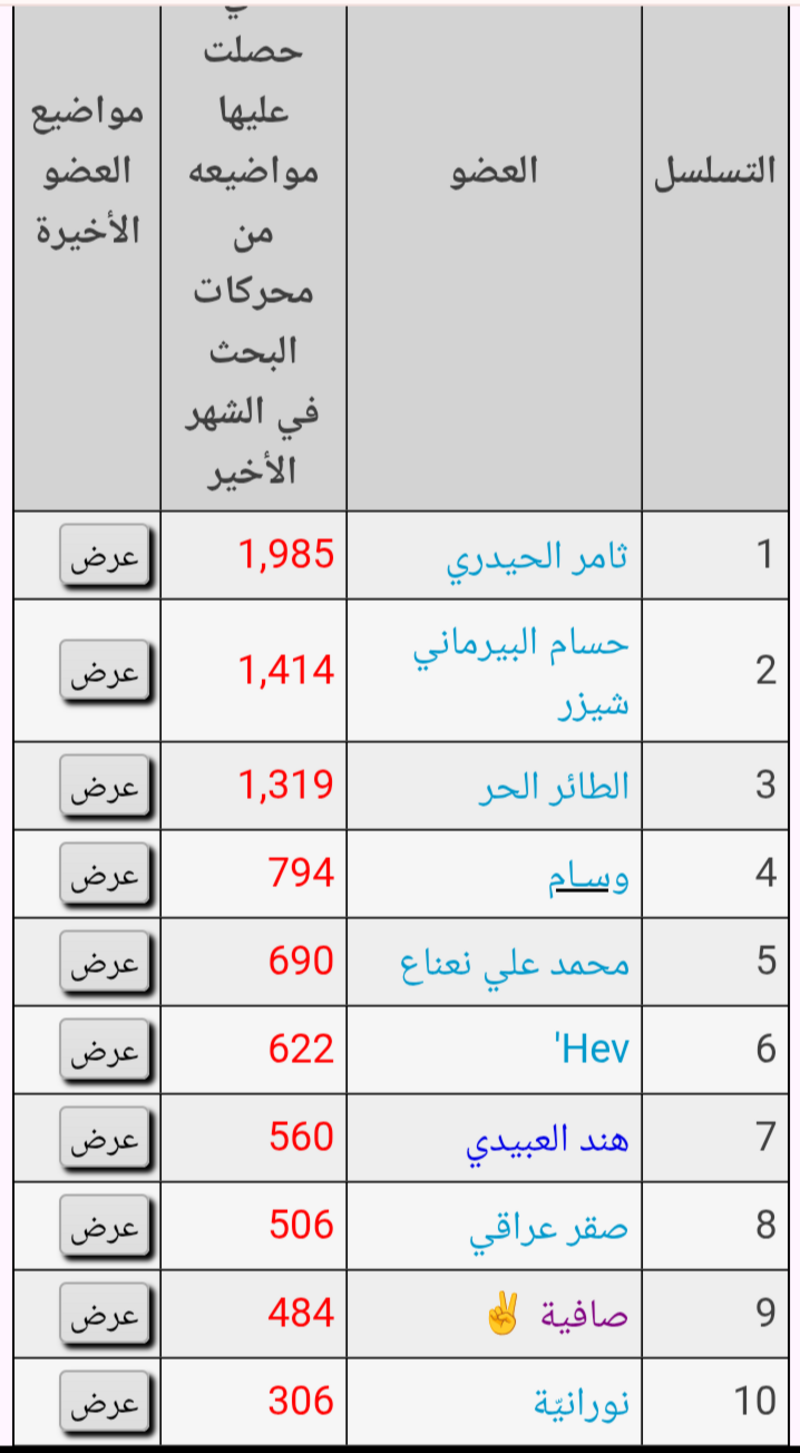
Task: Open وسام member profile
Action: coord(588,874)
